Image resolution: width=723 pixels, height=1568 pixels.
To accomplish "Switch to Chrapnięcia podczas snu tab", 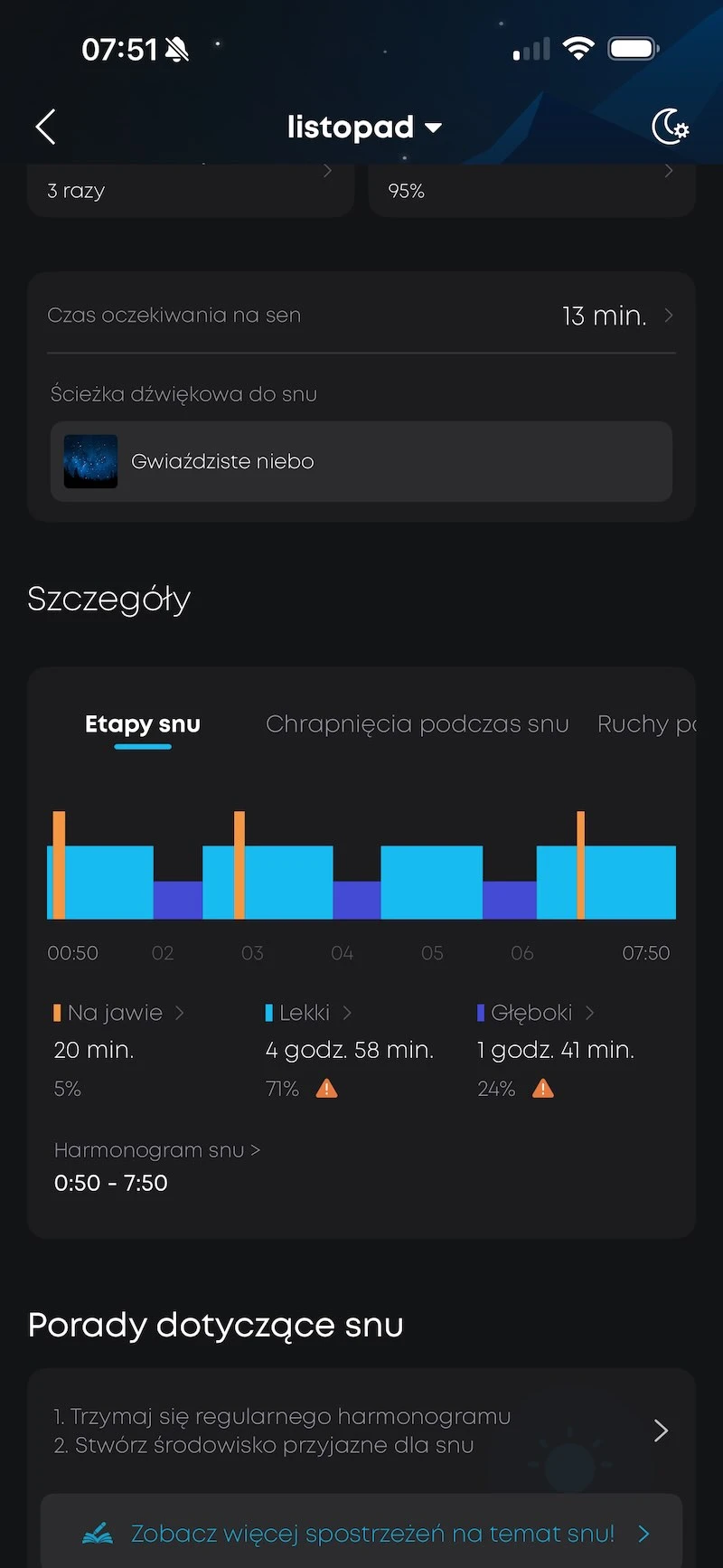I will (x=417, y=723).
